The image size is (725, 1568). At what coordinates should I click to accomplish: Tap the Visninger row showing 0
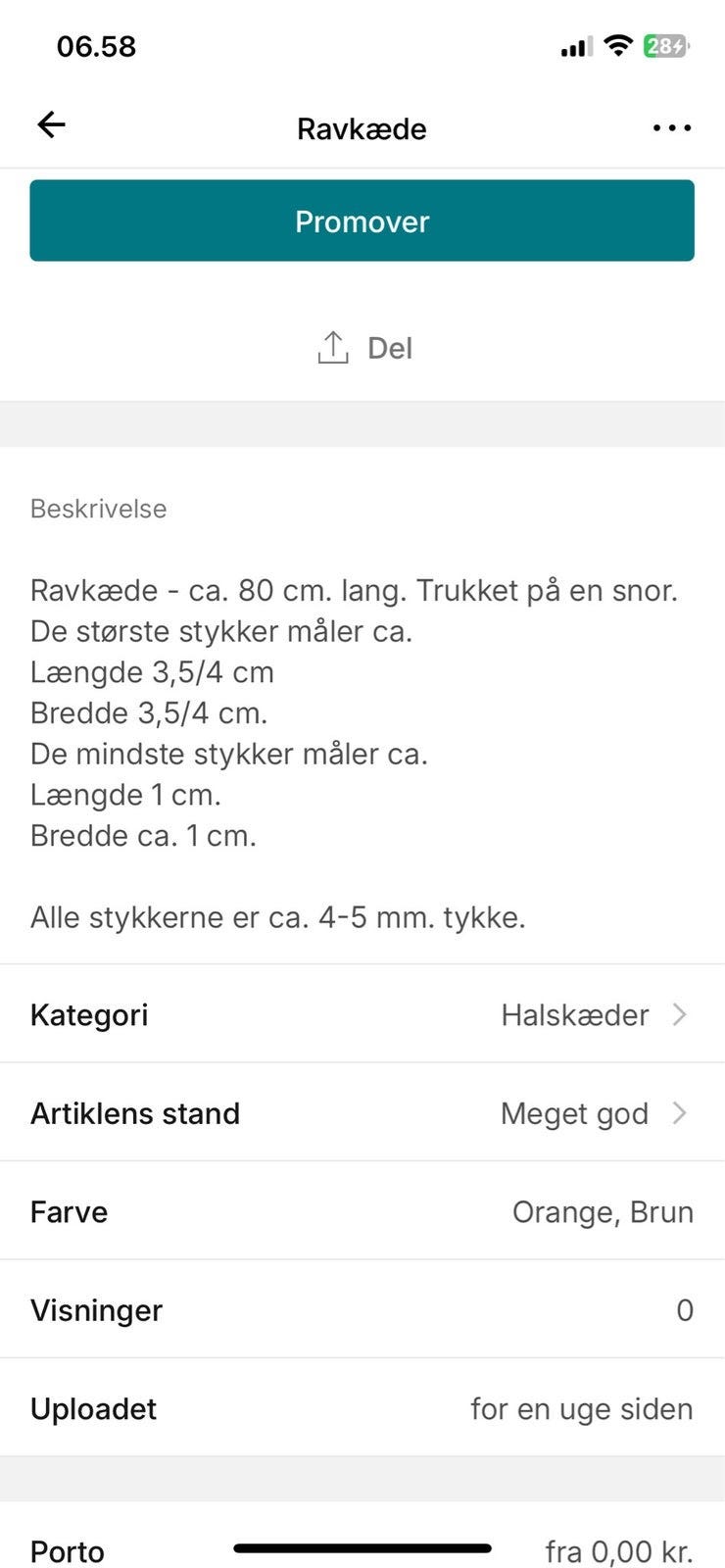pos(362,1309)
